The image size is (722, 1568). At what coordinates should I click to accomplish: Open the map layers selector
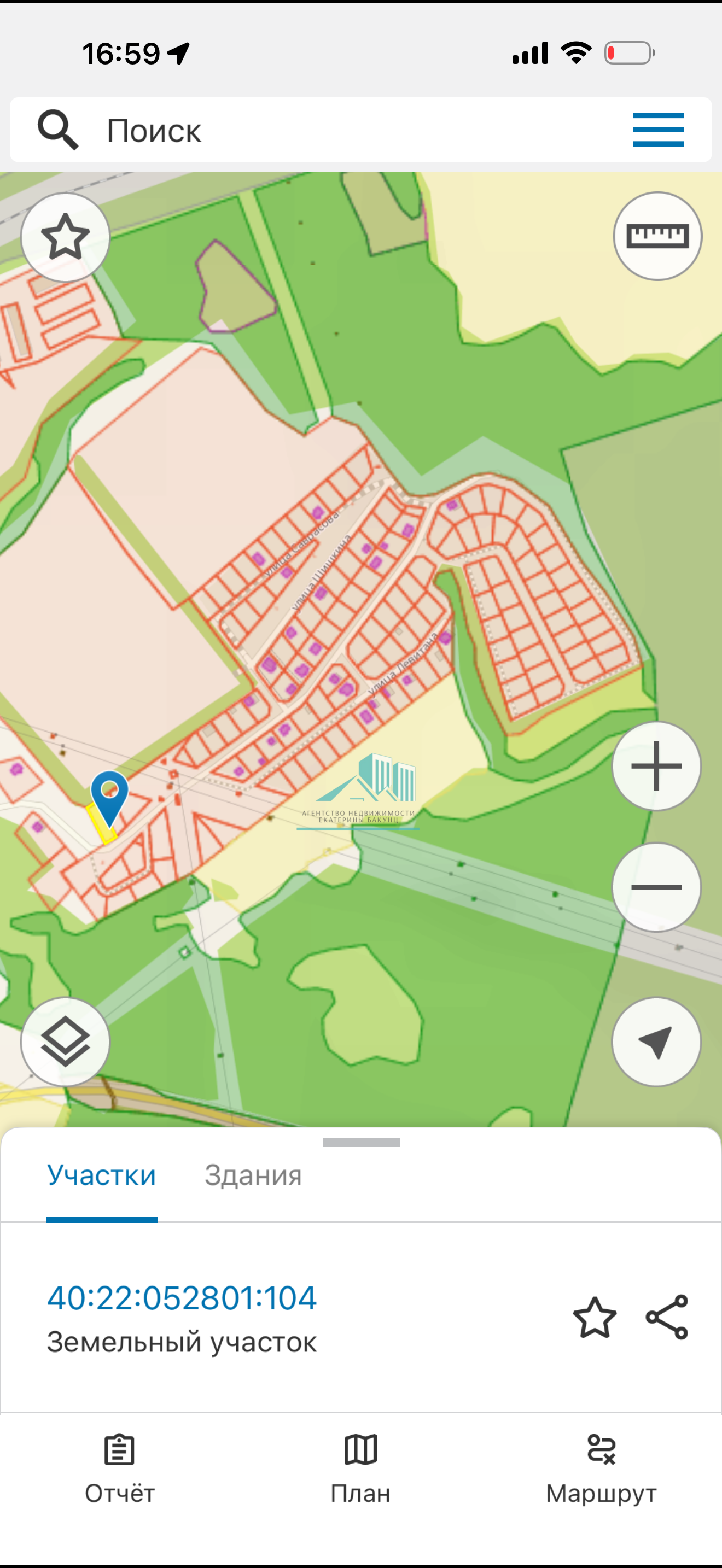point(65,1042)
